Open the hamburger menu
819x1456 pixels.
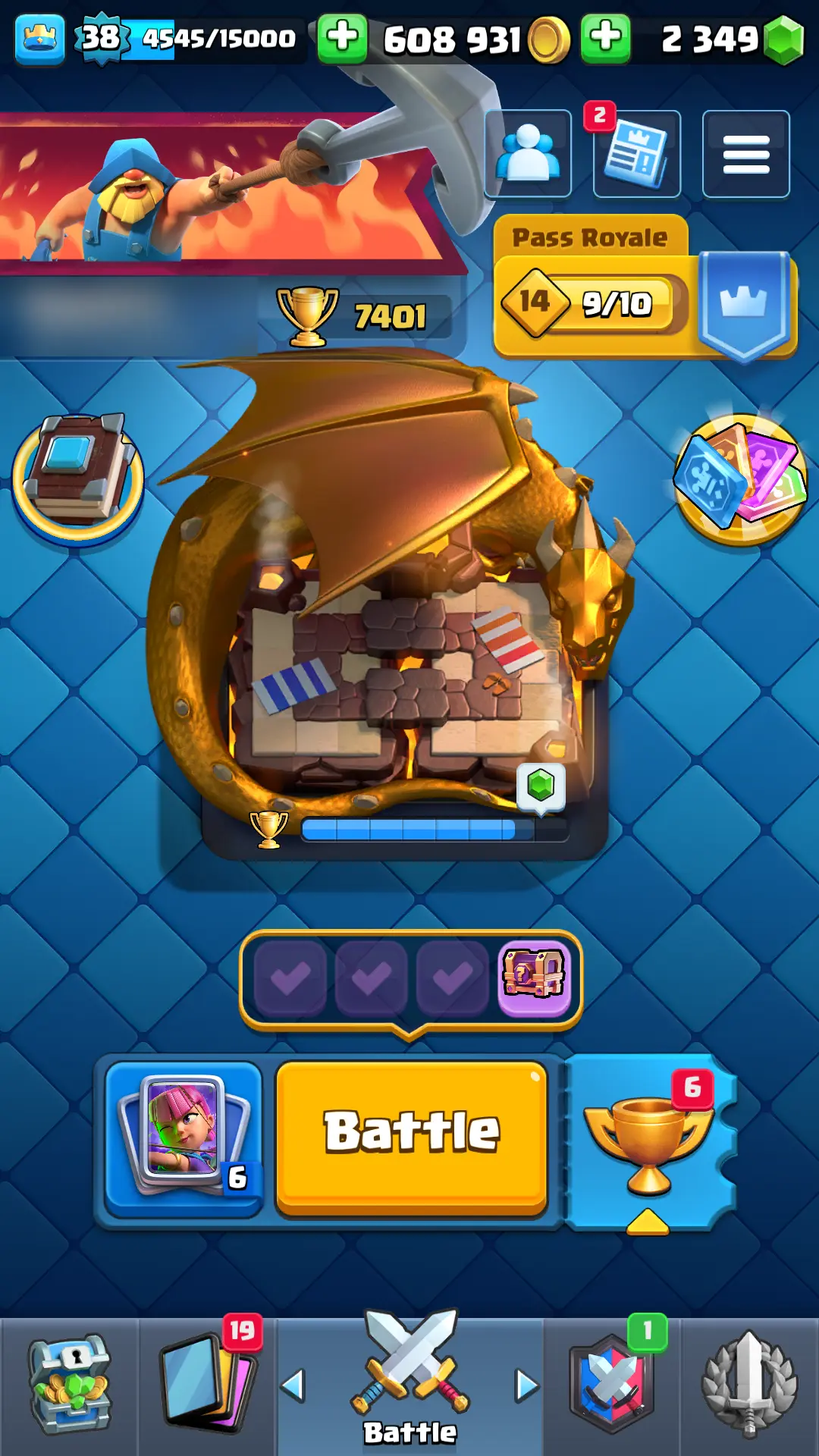pyautogui.click(x=745, y=154)
